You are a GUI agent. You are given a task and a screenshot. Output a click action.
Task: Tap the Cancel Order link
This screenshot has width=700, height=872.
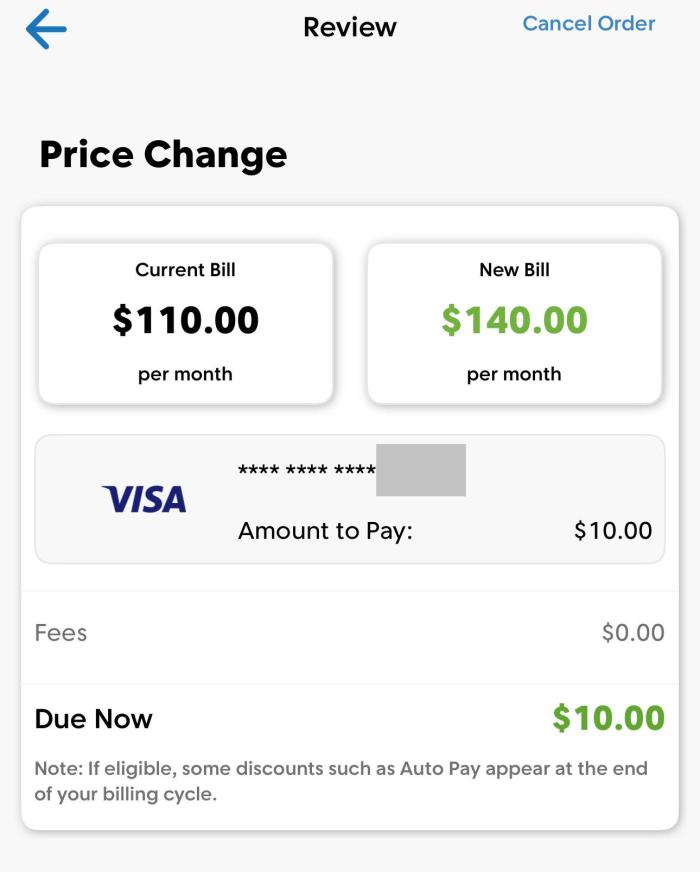coord(588,24)
